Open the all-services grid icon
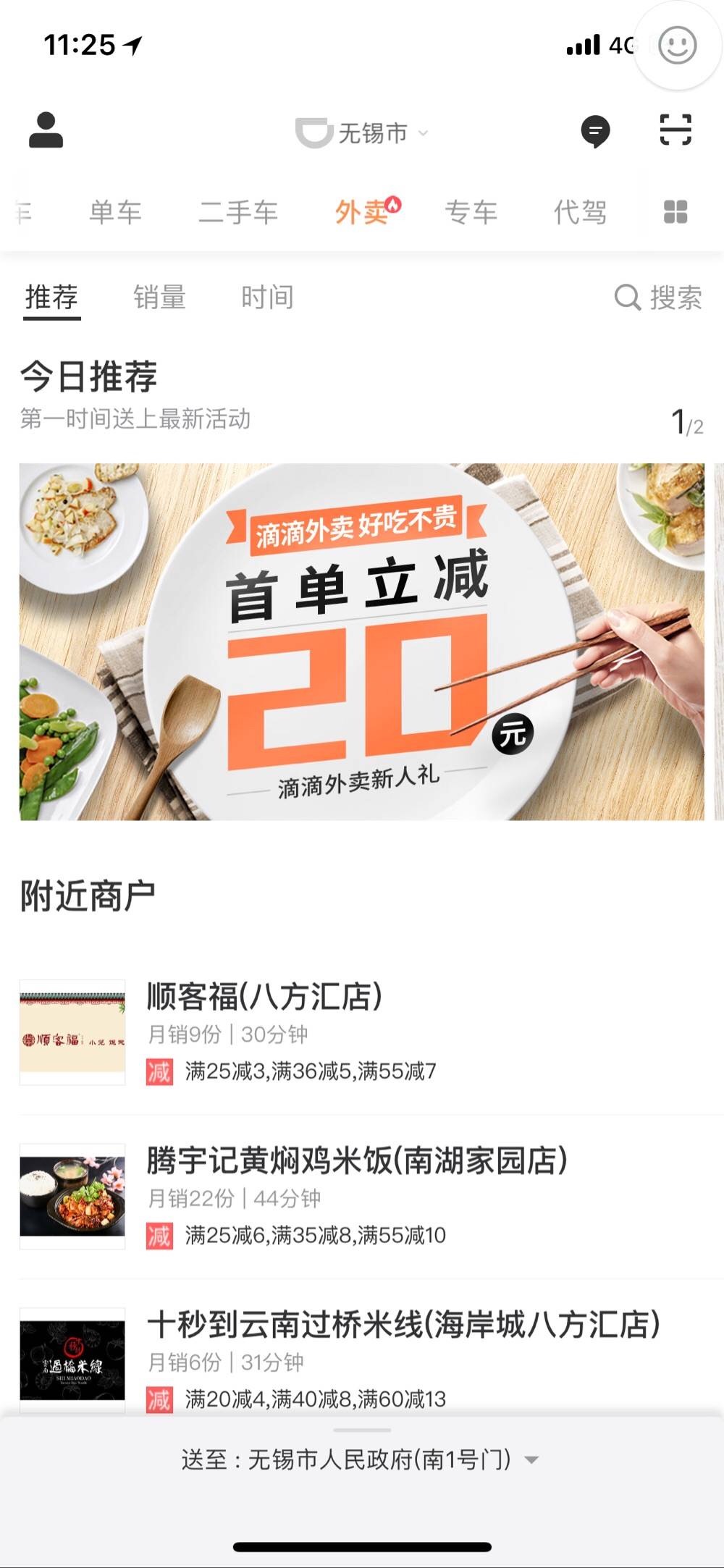 675,212
